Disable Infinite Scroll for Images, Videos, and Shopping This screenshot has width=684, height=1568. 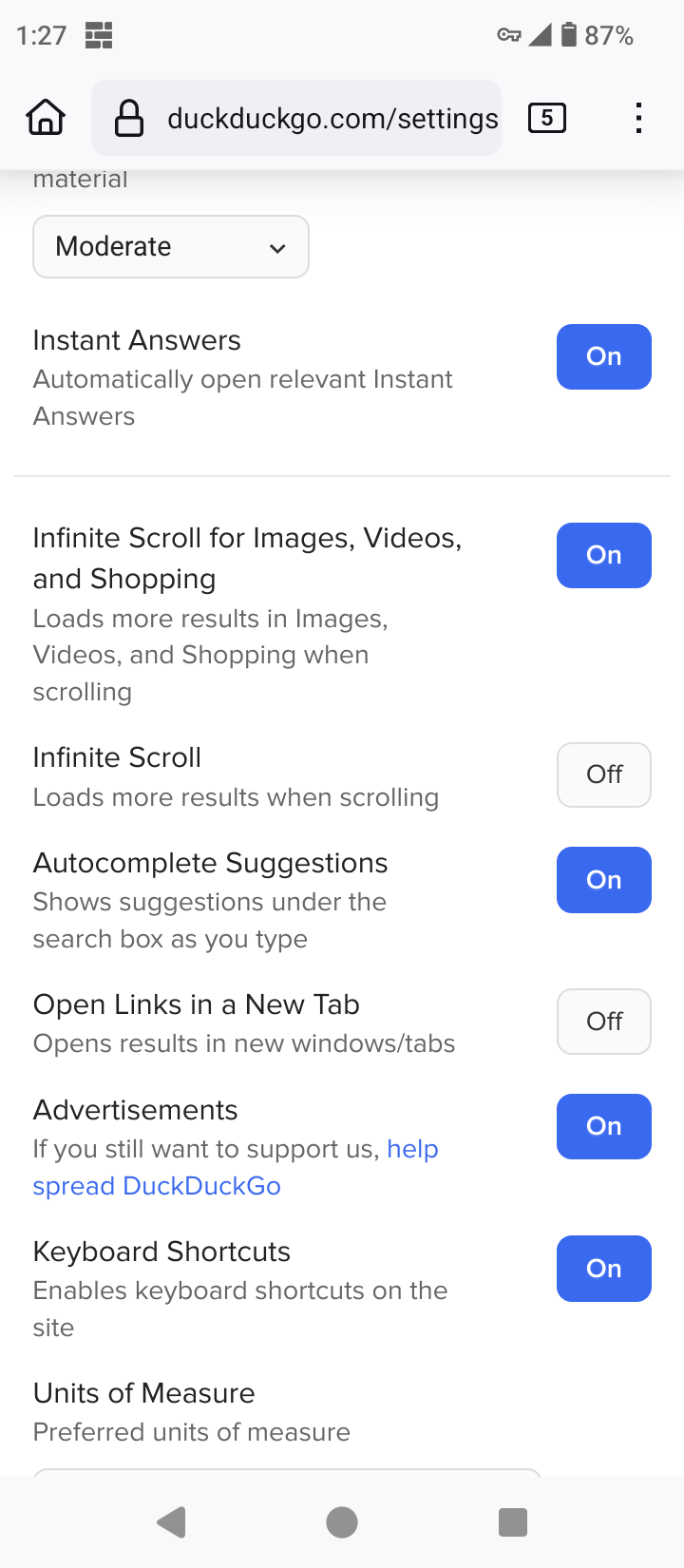(604, 555)
